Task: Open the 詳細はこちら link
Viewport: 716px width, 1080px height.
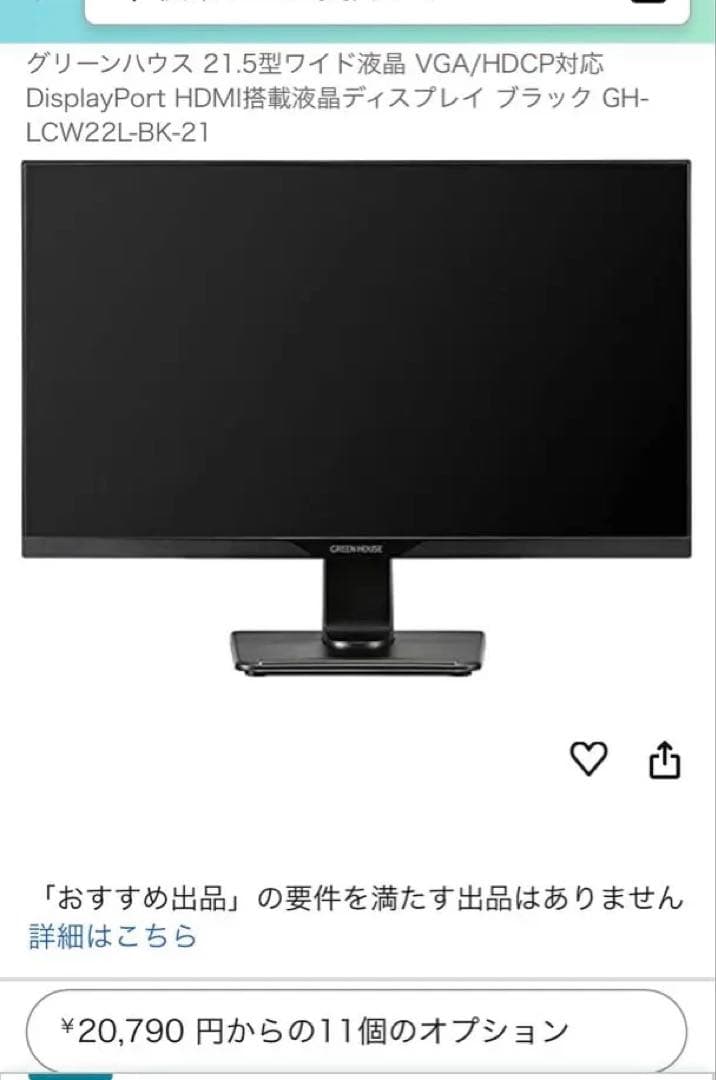Action: click(112, 936)
